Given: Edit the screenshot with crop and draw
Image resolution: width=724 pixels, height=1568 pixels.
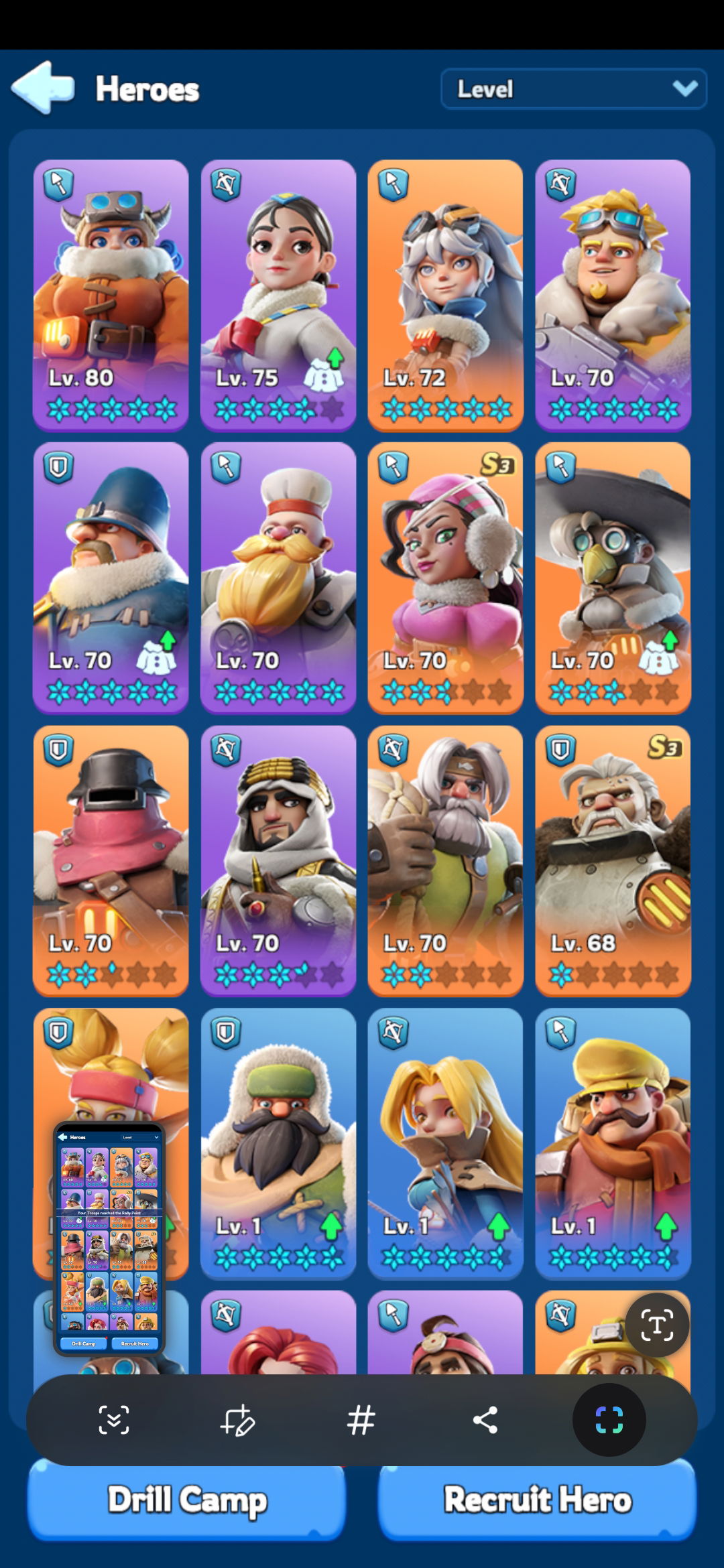Looking at the screenshot, I should pyautogui.click(x=237, y=1419).
